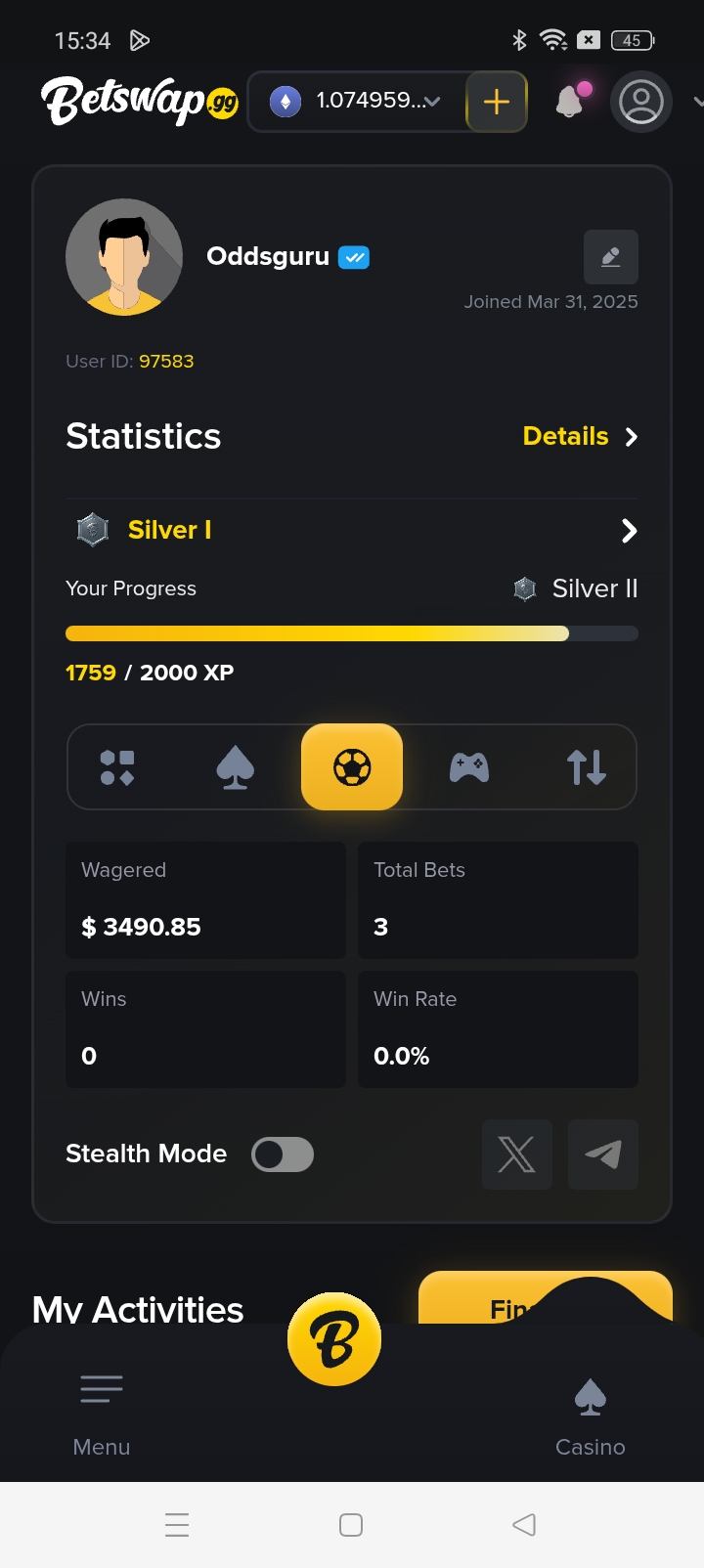Viewport: 704px width, 1568px height.
Task: Edit the Oddsguru profile
Action: 611,256
